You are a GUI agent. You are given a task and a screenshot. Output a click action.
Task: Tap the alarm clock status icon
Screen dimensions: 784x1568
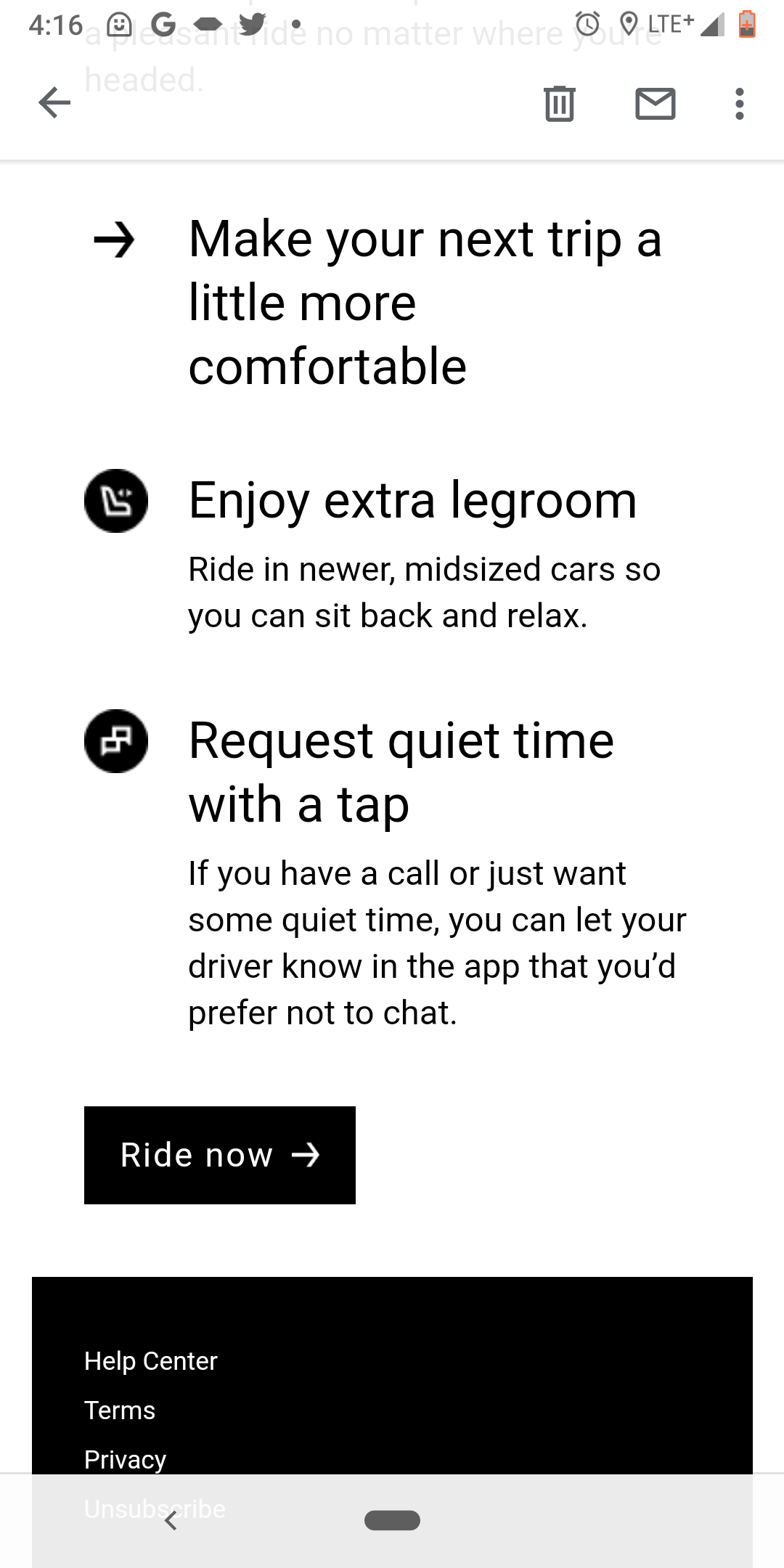point(588,22)
